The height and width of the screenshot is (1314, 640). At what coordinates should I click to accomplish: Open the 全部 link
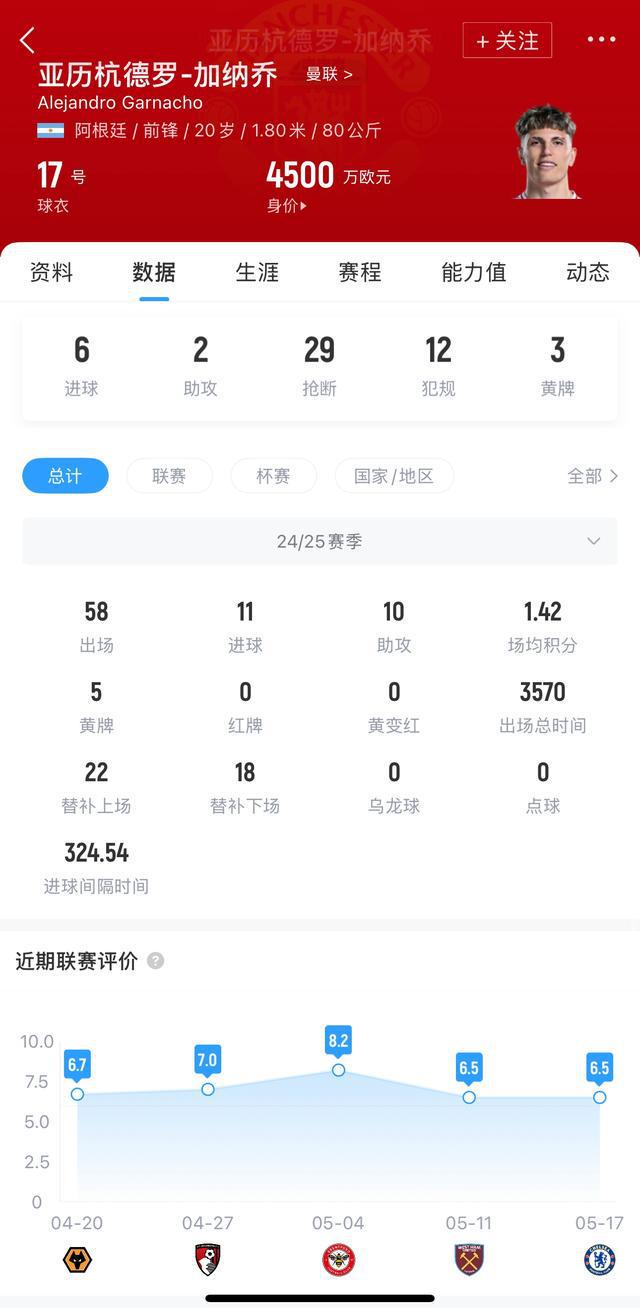tap(592, 476)
